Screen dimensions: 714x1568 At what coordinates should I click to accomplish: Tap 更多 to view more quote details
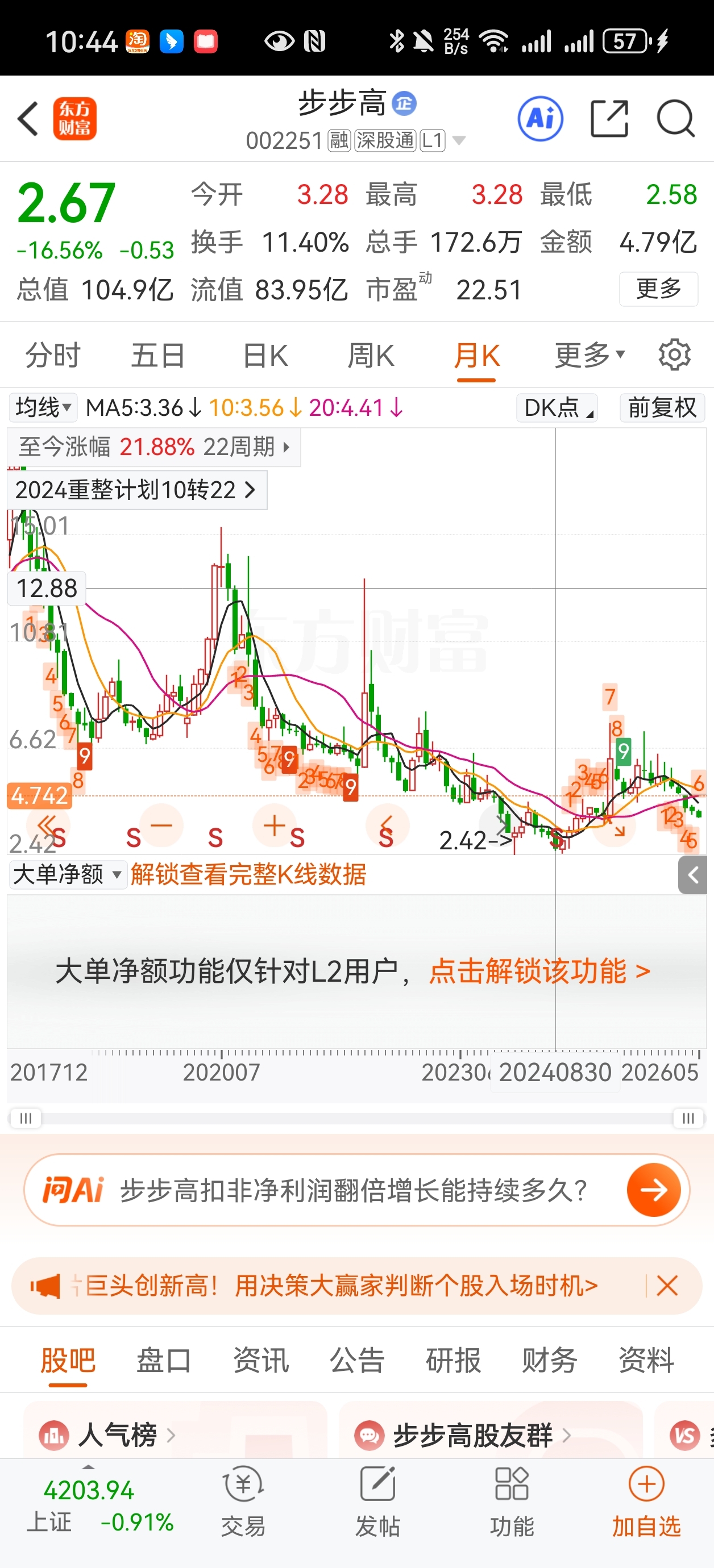[658, 289]
